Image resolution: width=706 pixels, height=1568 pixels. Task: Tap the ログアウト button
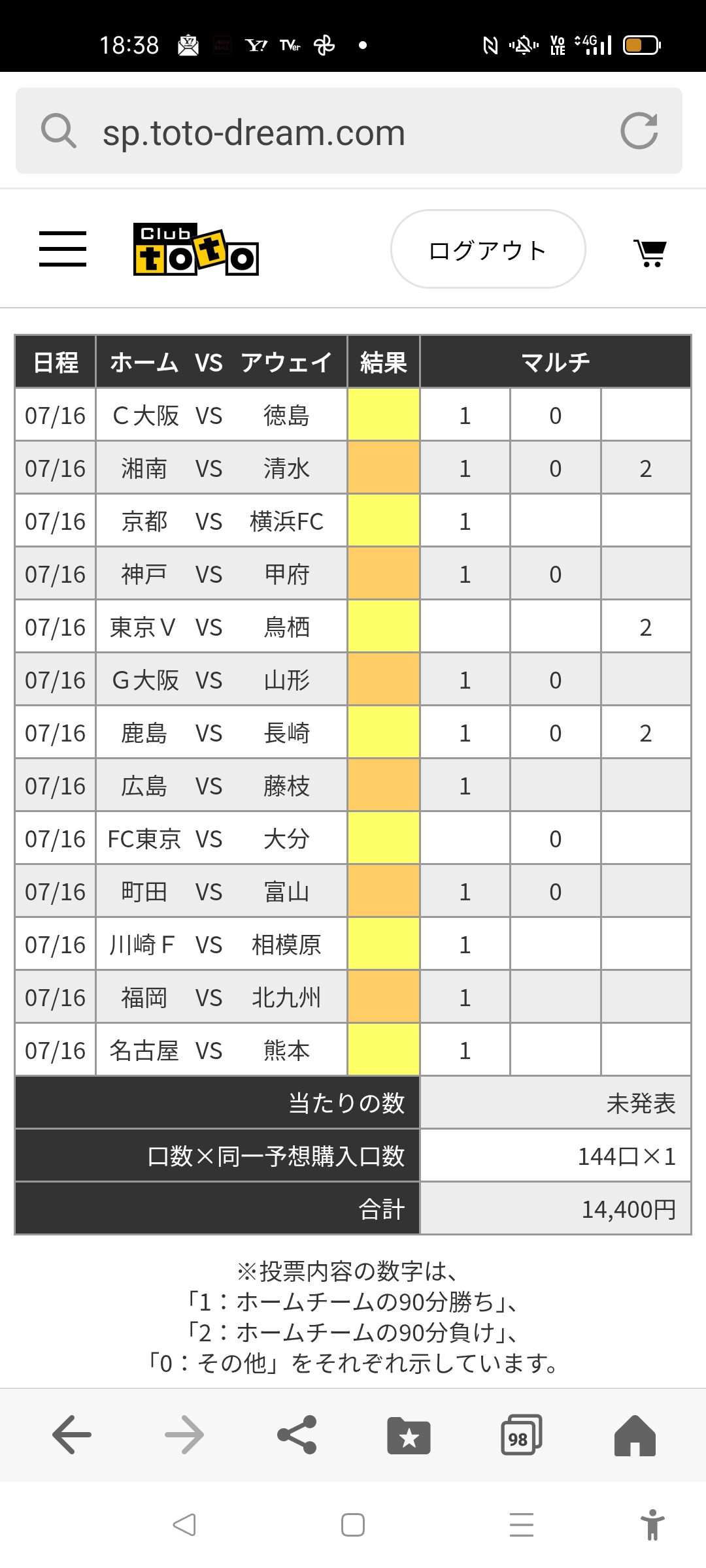[488, 249]
